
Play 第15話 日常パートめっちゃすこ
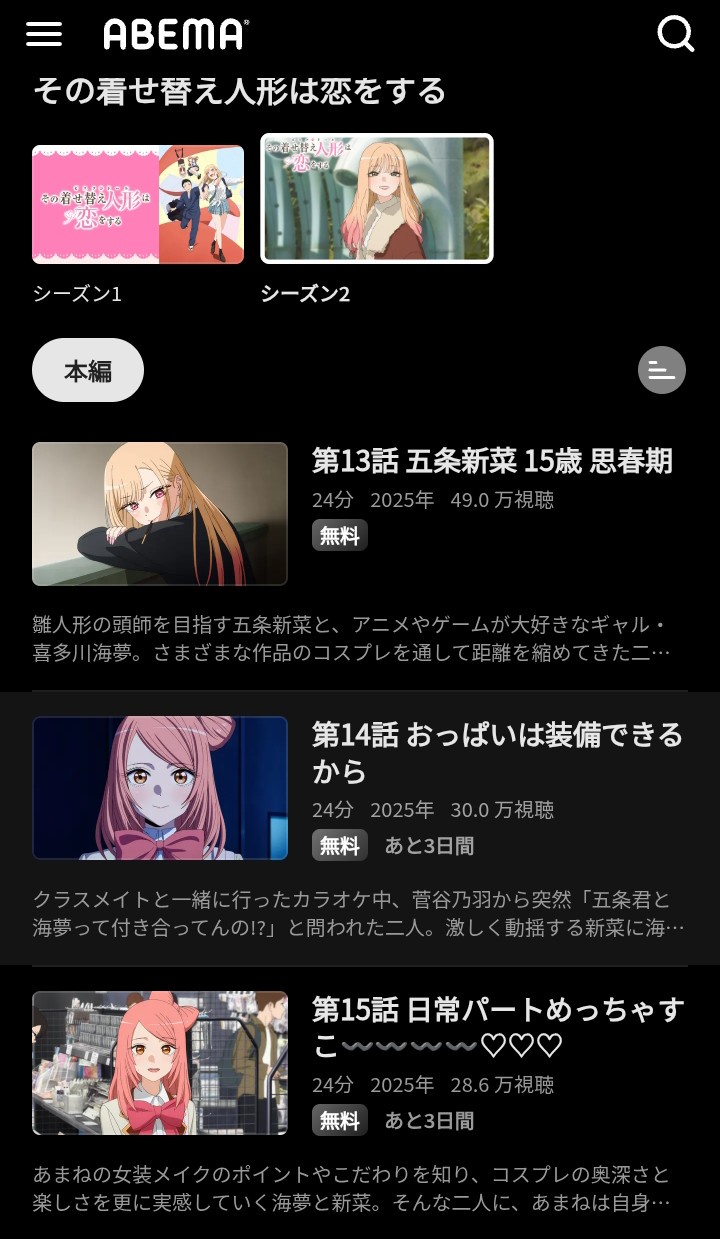tap(160, 1063)
